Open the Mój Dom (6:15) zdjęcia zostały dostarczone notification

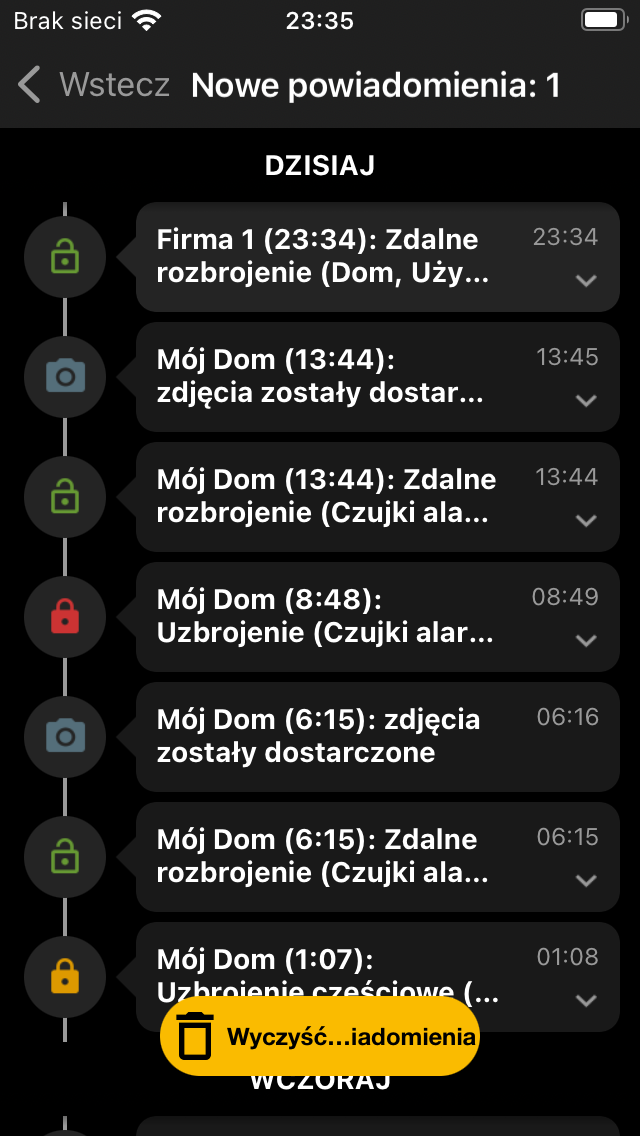[378, 737]
